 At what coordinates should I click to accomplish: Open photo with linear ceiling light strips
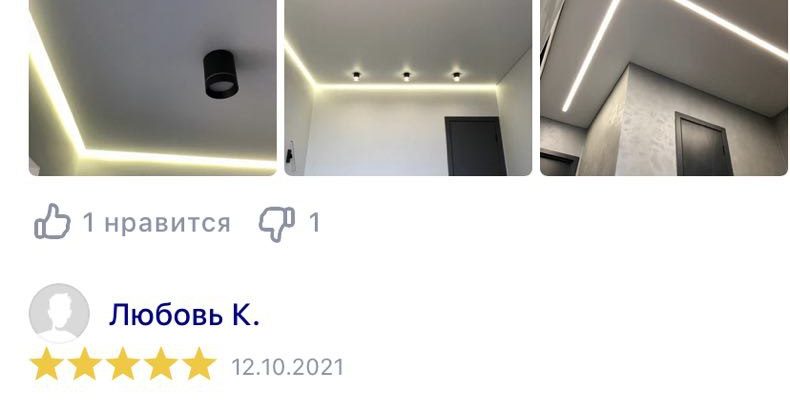coord(664,88)
